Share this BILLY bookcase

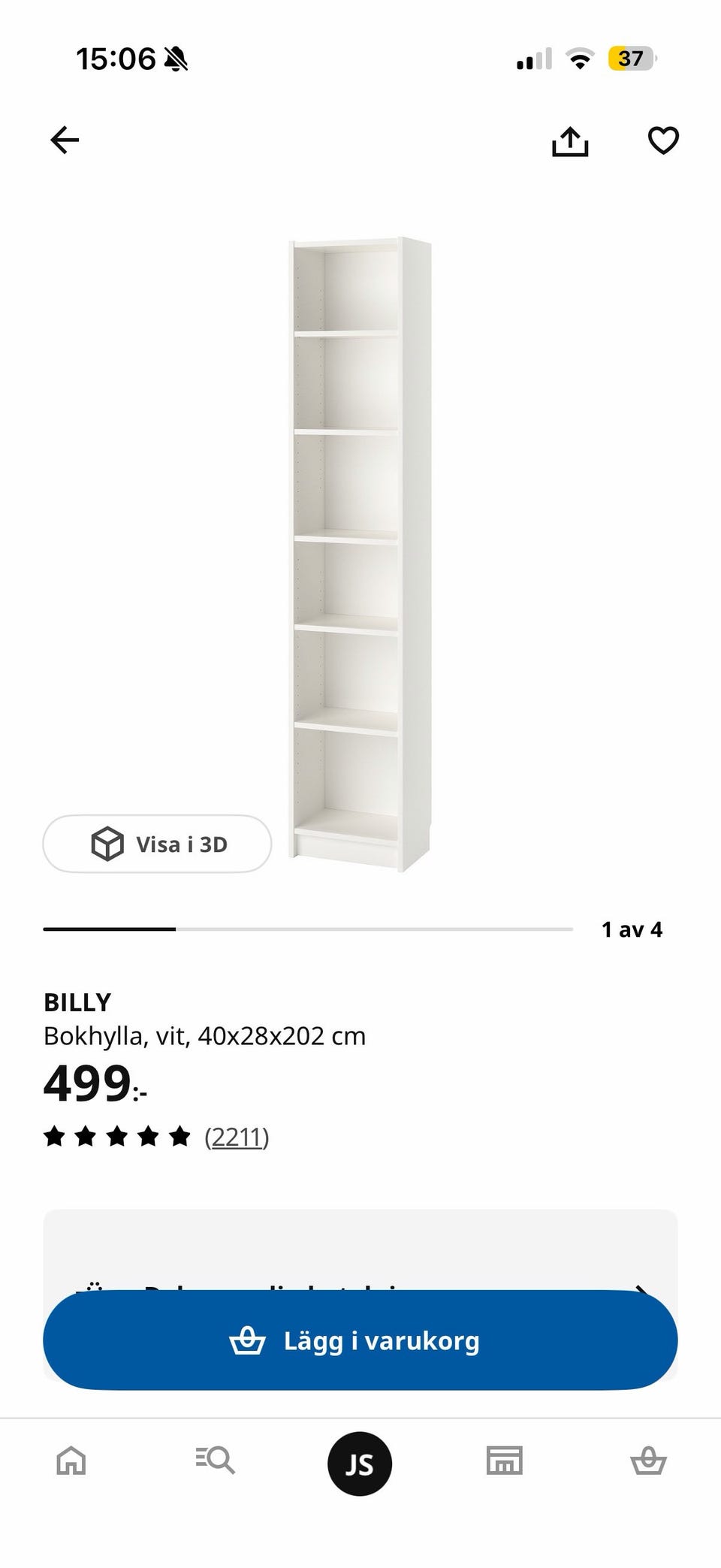pyautogui.click(x=570, y=140)
